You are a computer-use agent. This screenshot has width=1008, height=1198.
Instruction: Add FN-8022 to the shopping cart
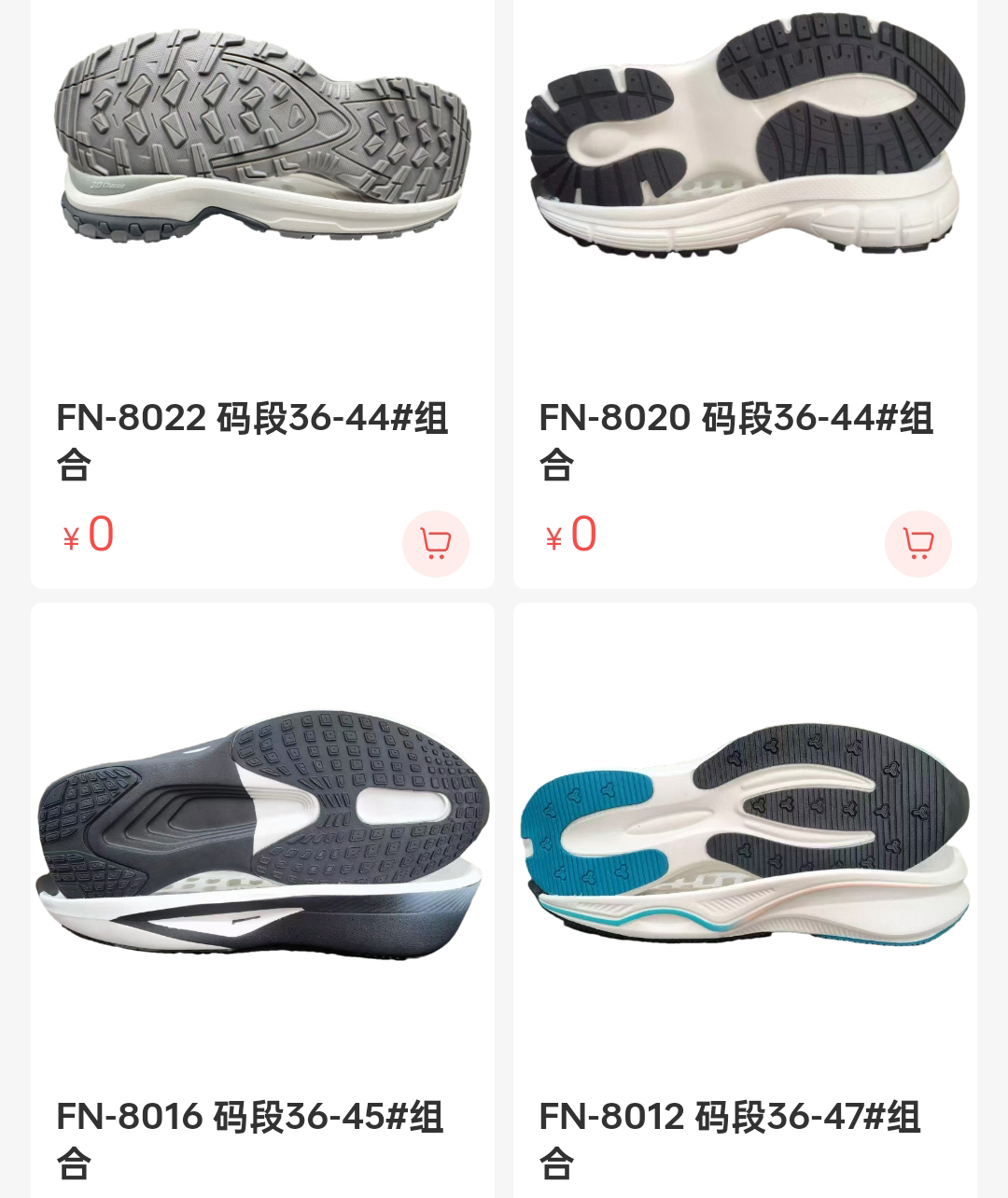pos(436,543)
